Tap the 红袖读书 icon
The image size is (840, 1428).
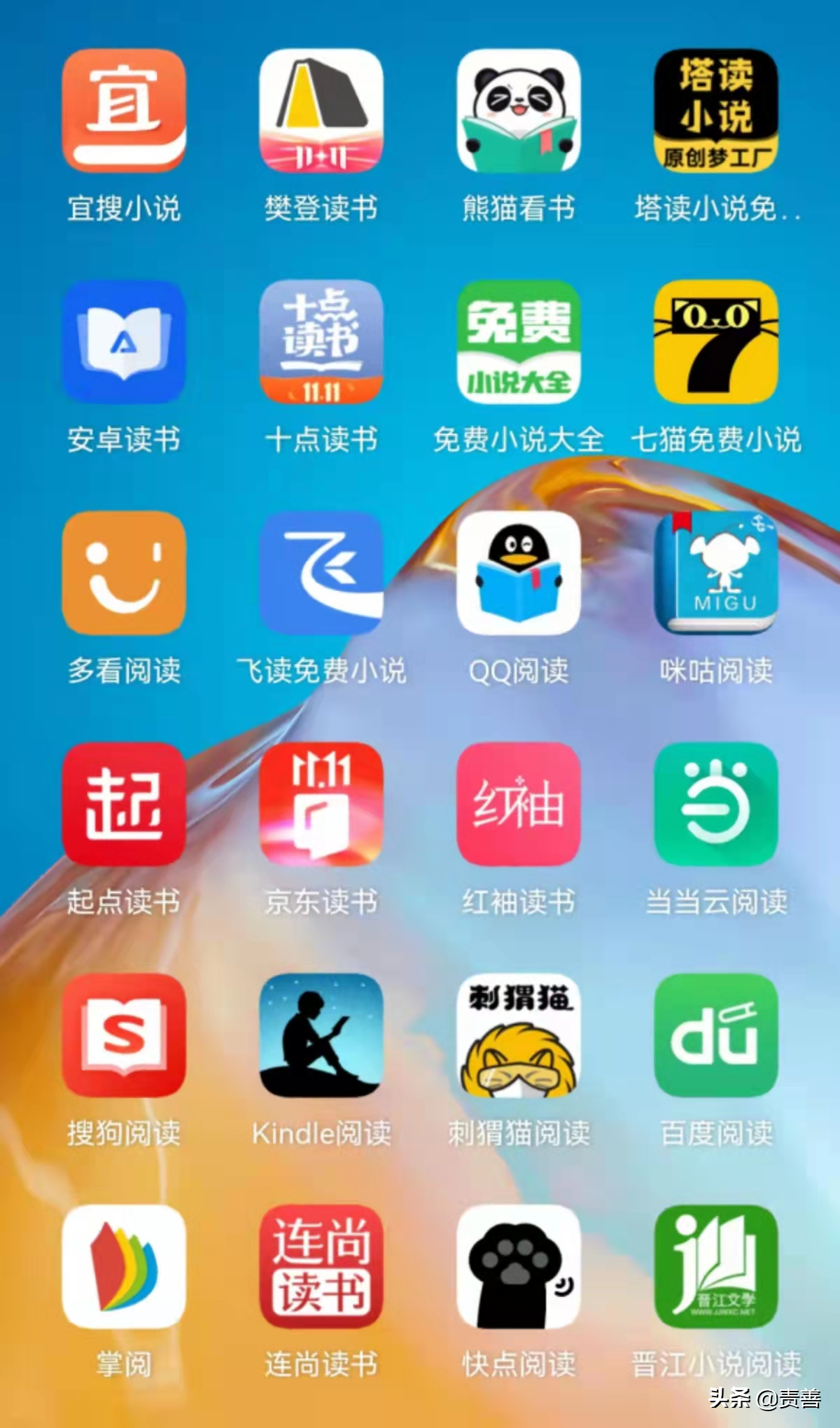click(x=519, y=804)
